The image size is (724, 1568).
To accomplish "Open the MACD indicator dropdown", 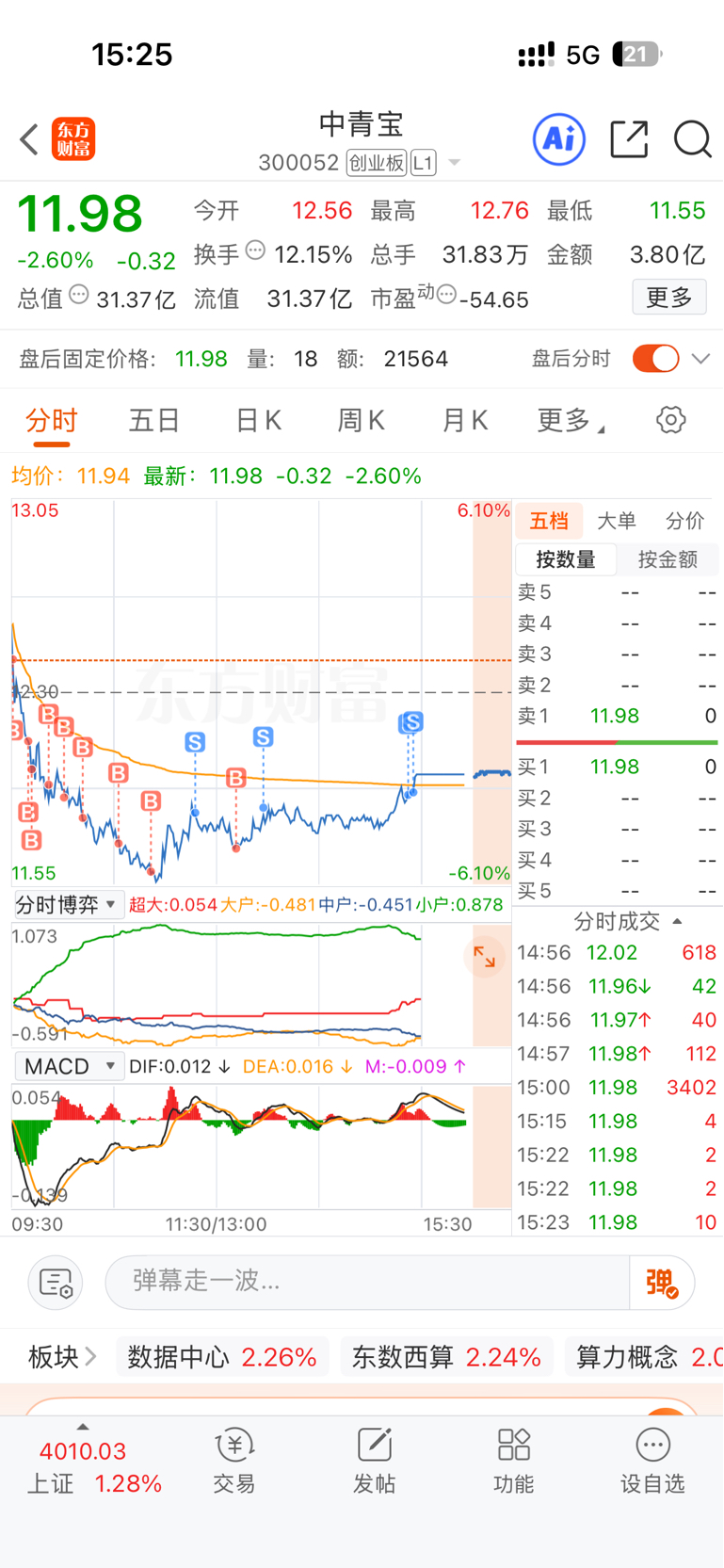I will coord(69,1066).
